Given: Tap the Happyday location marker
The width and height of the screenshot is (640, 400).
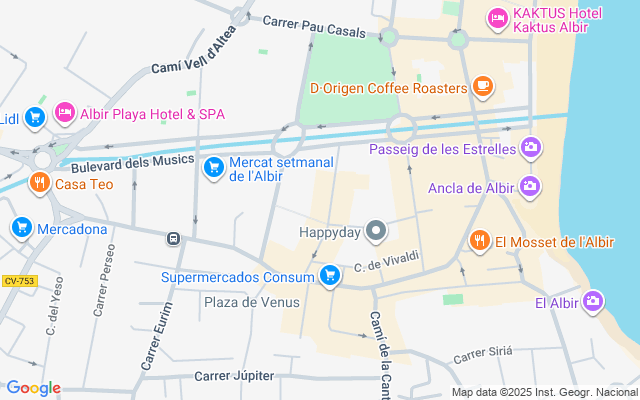Looking at the screenshot, I should click(x=377, y=231).
